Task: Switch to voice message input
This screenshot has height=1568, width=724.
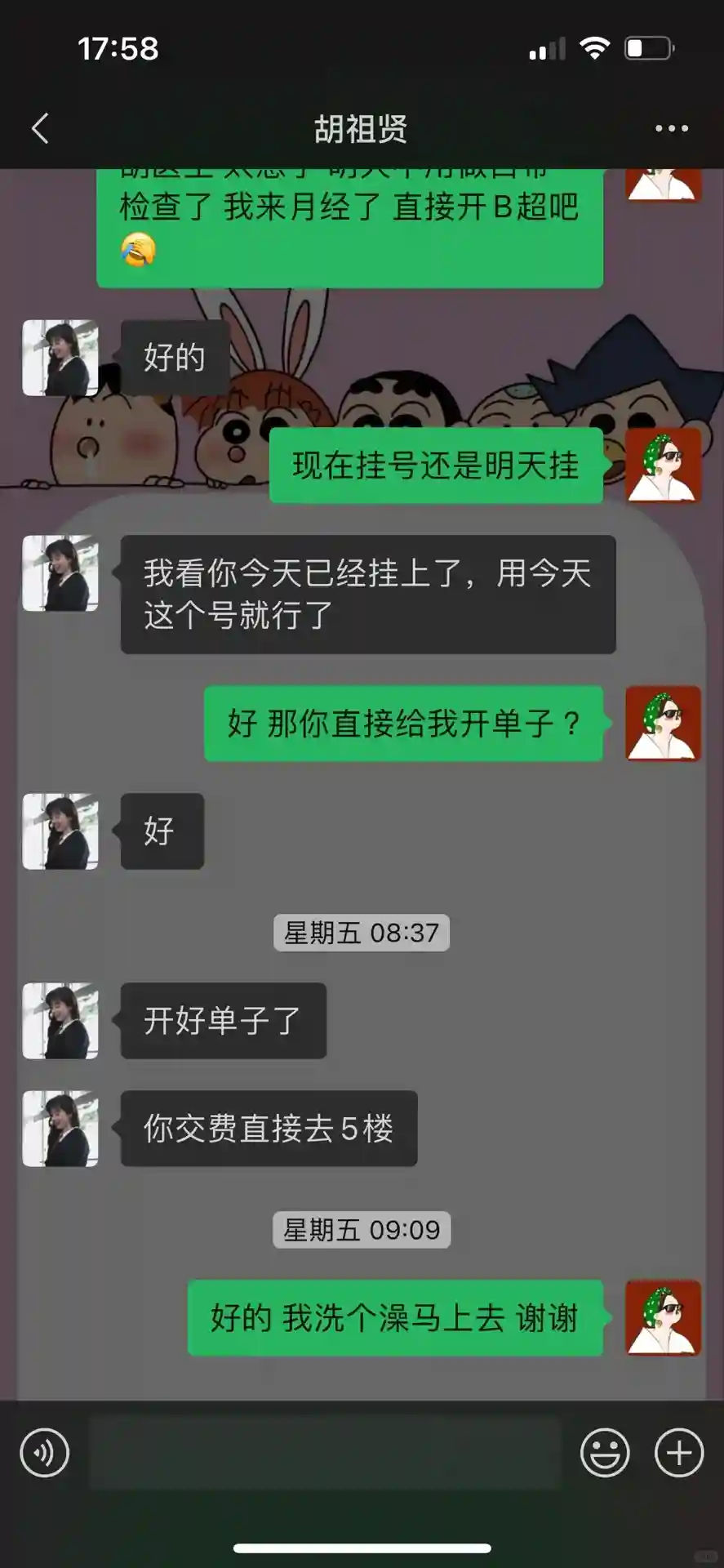Action: click(x=44, y=1453)
